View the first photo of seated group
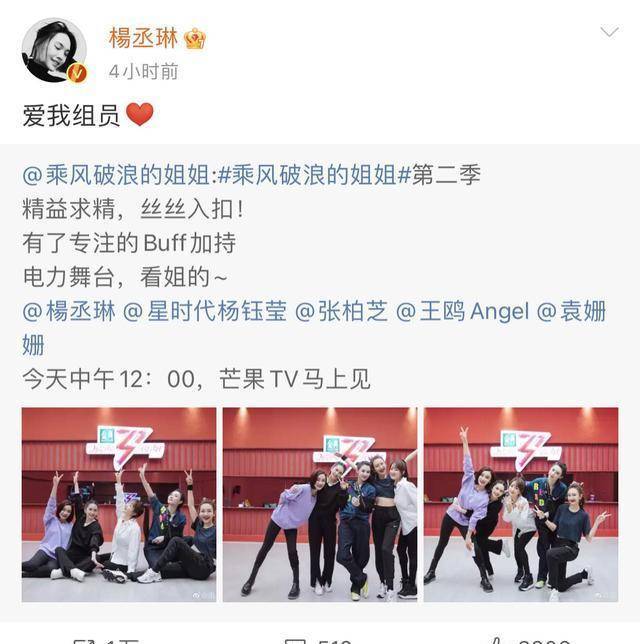The image size is (640, 644). coord(119,504)
